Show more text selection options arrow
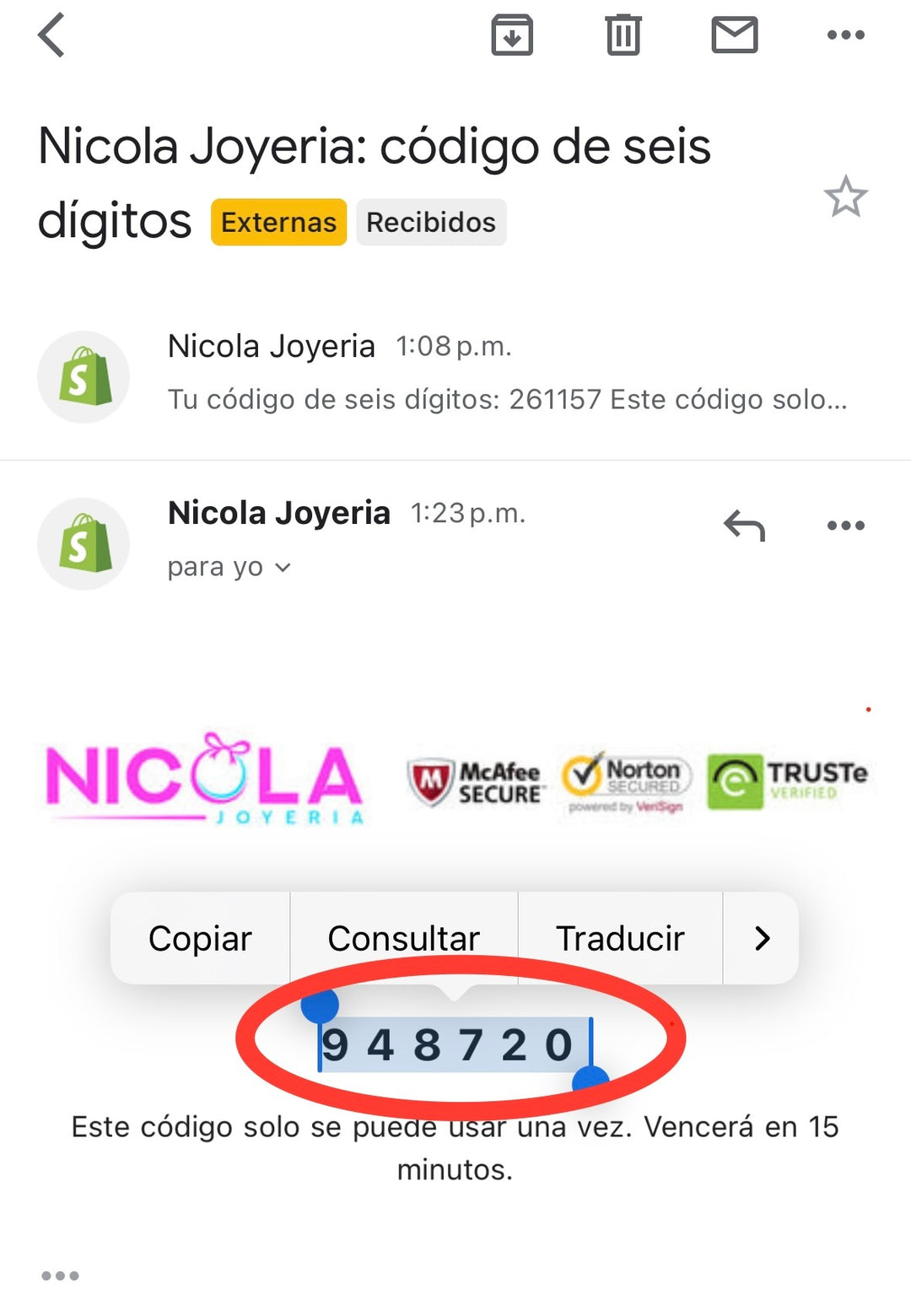The height and width of the screenshot is (1316, 911). click(x=762, y=938)
